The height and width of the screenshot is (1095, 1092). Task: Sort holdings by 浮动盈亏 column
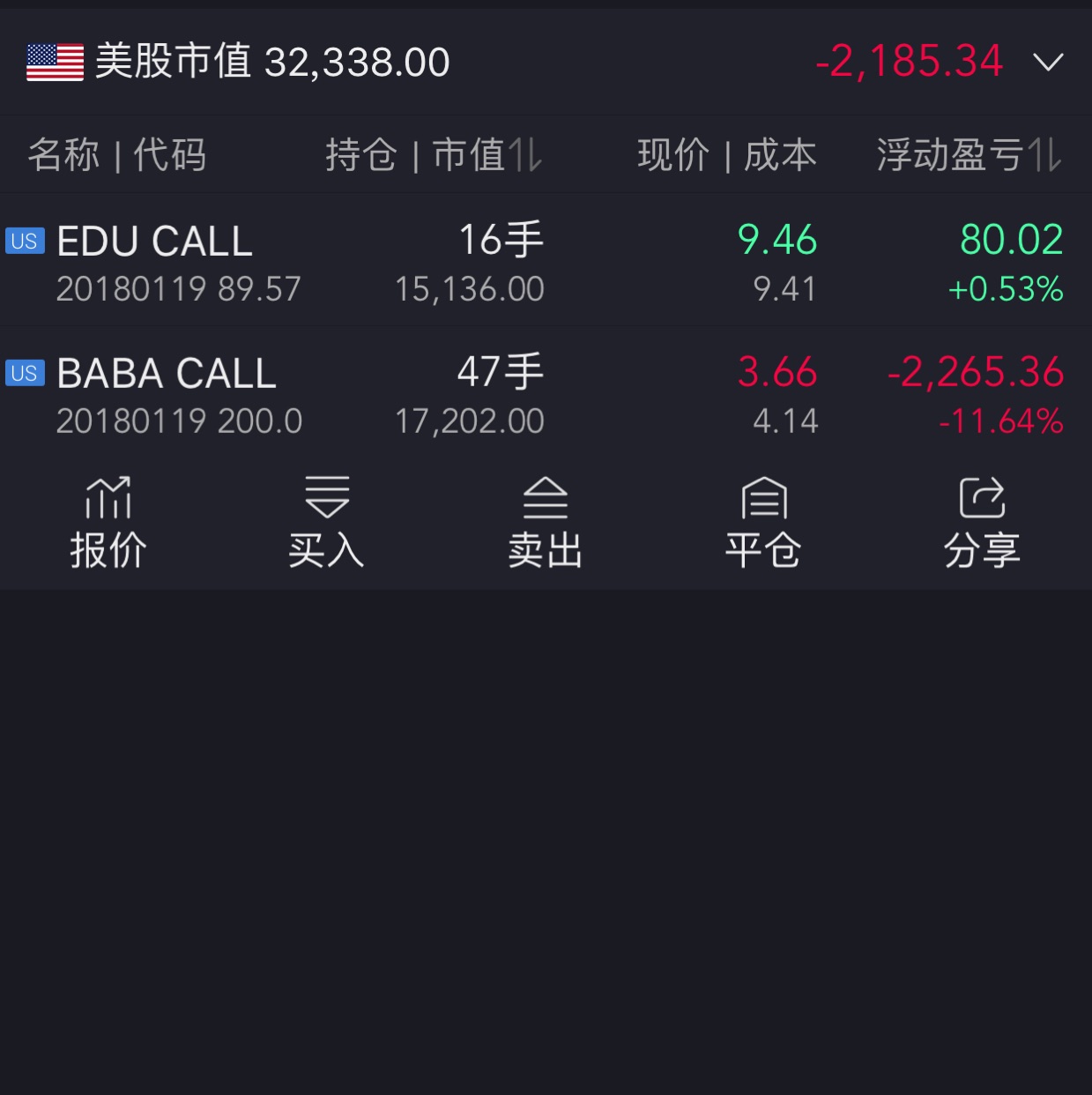pyautogui.click(x=969, y=156)
